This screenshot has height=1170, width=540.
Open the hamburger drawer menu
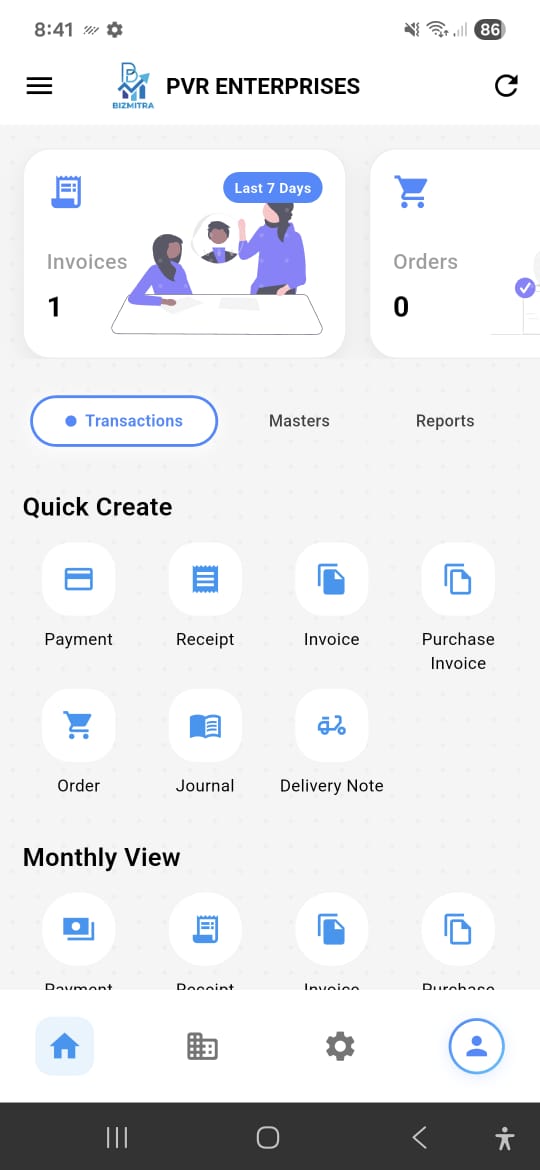[40, 87]
